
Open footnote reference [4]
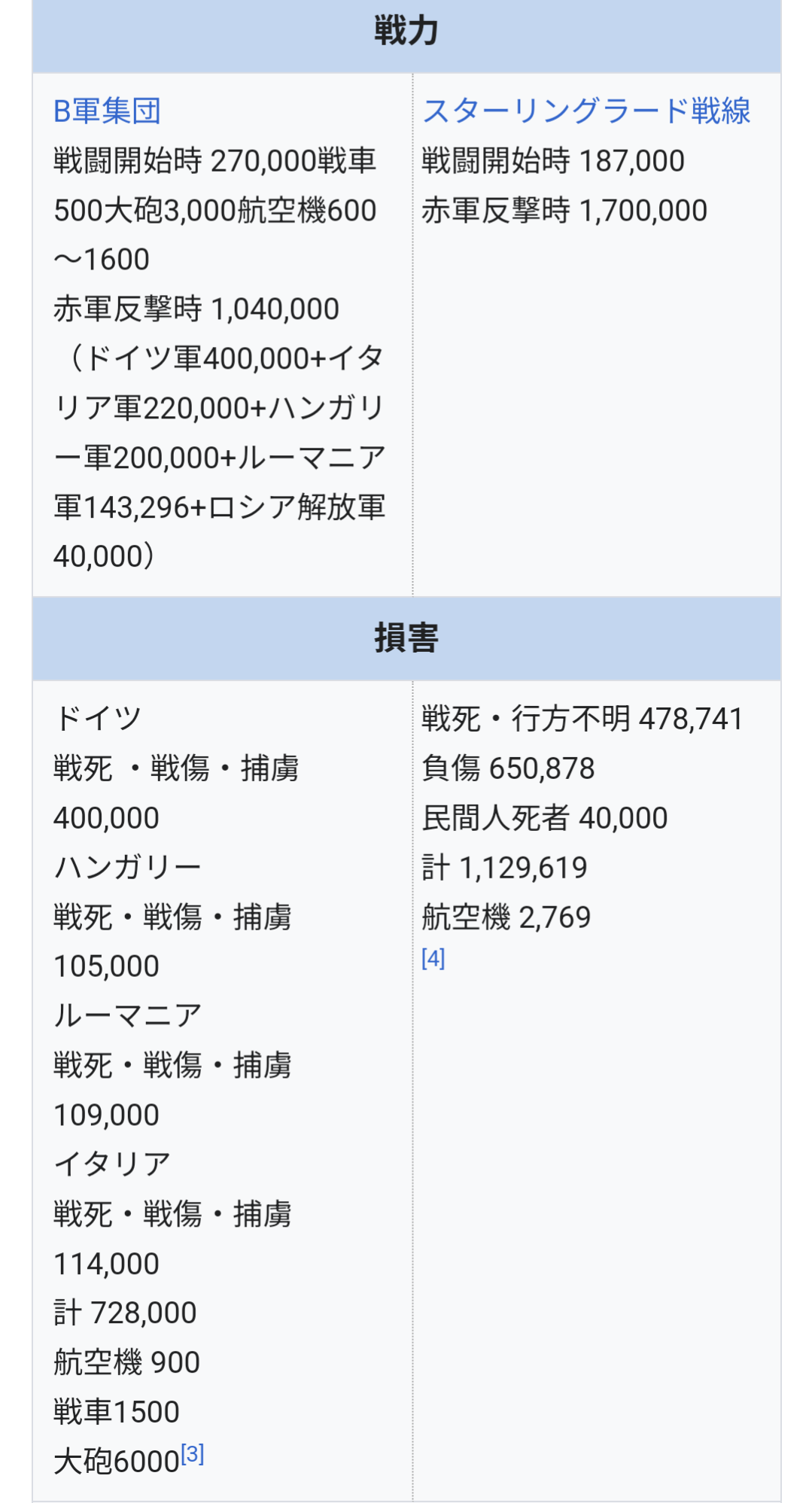tap(433, 958)
